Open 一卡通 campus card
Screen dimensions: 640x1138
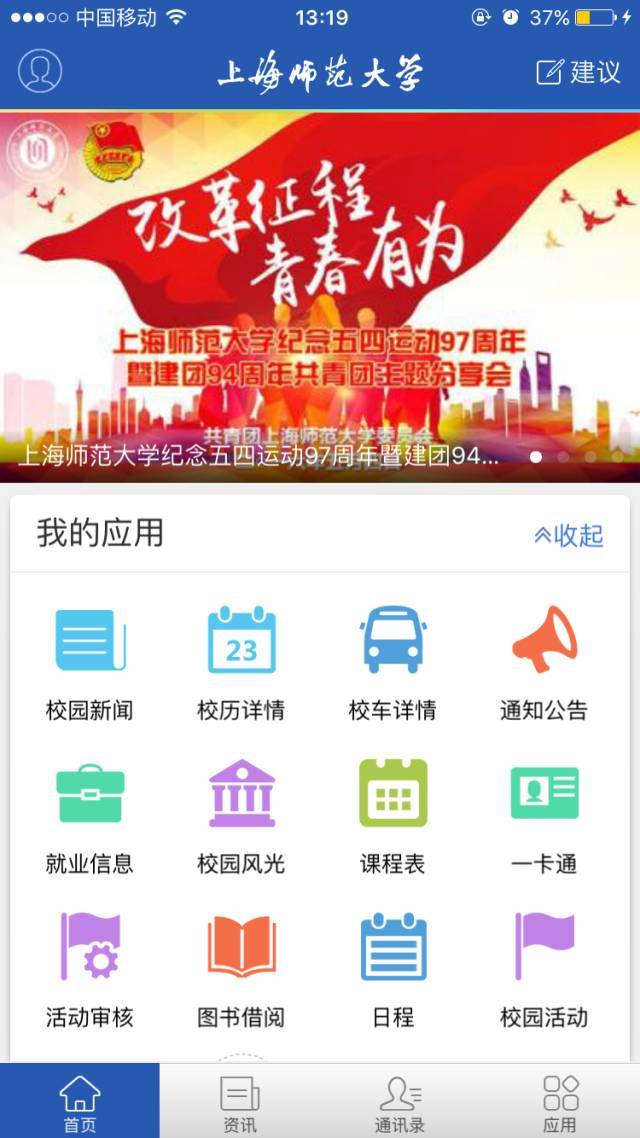pos(544,815)
